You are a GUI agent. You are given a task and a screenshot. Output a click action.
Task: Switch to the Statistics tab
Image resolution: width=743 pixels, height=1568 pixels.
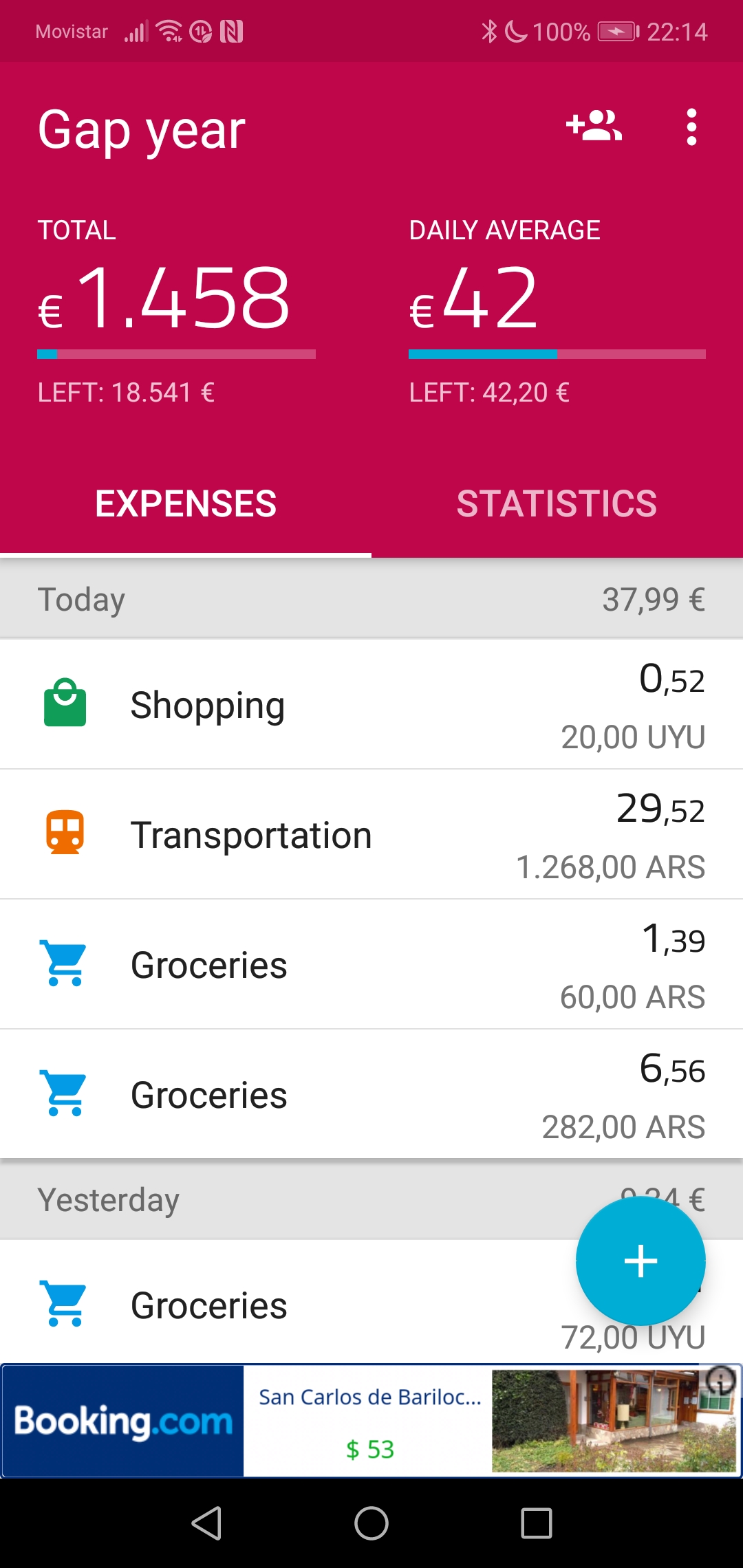tap(557, 503)
